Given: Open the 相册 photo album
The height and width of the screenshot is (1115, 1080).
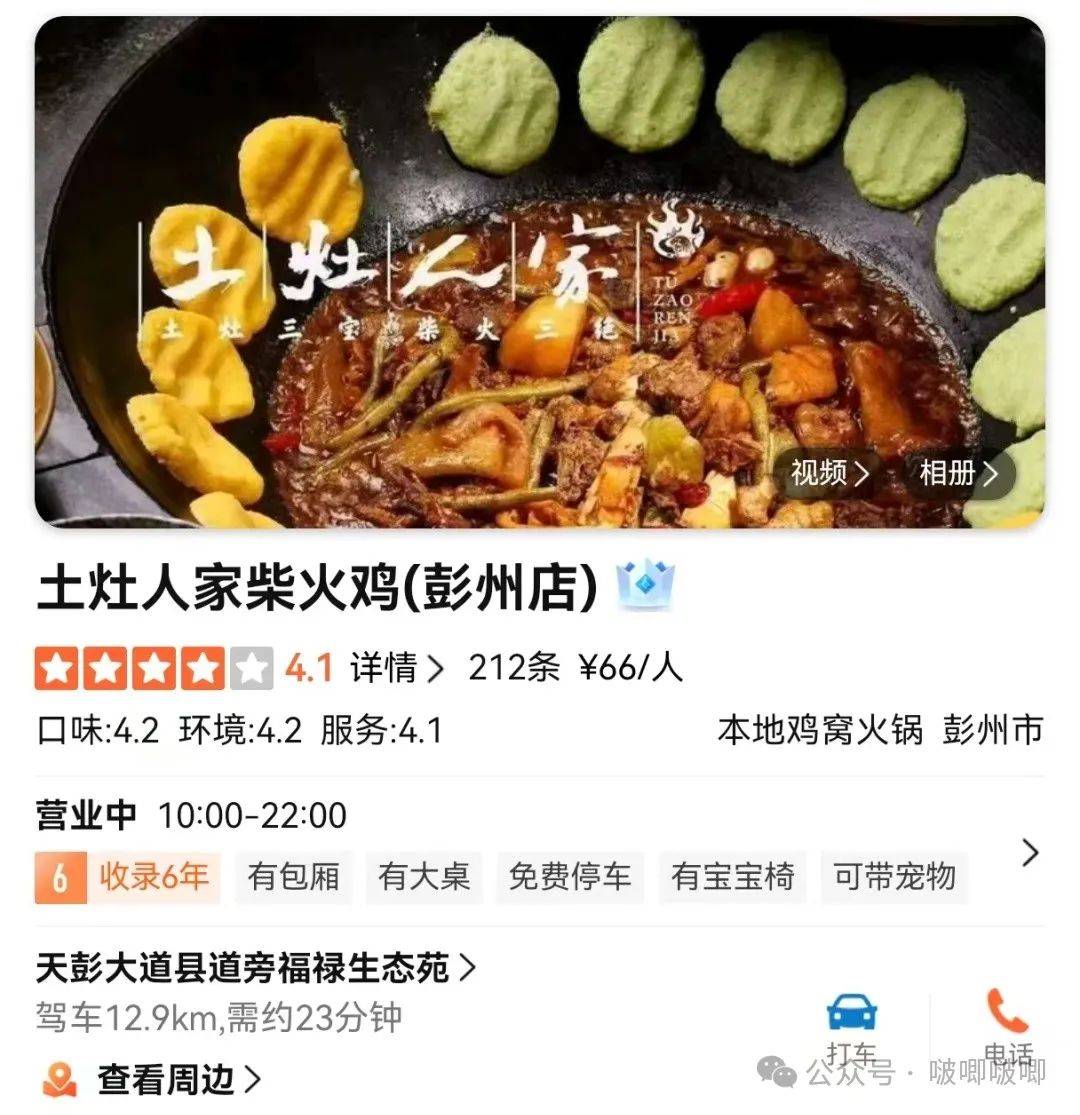Looking at the screenshot, I should tap(959, 473).
